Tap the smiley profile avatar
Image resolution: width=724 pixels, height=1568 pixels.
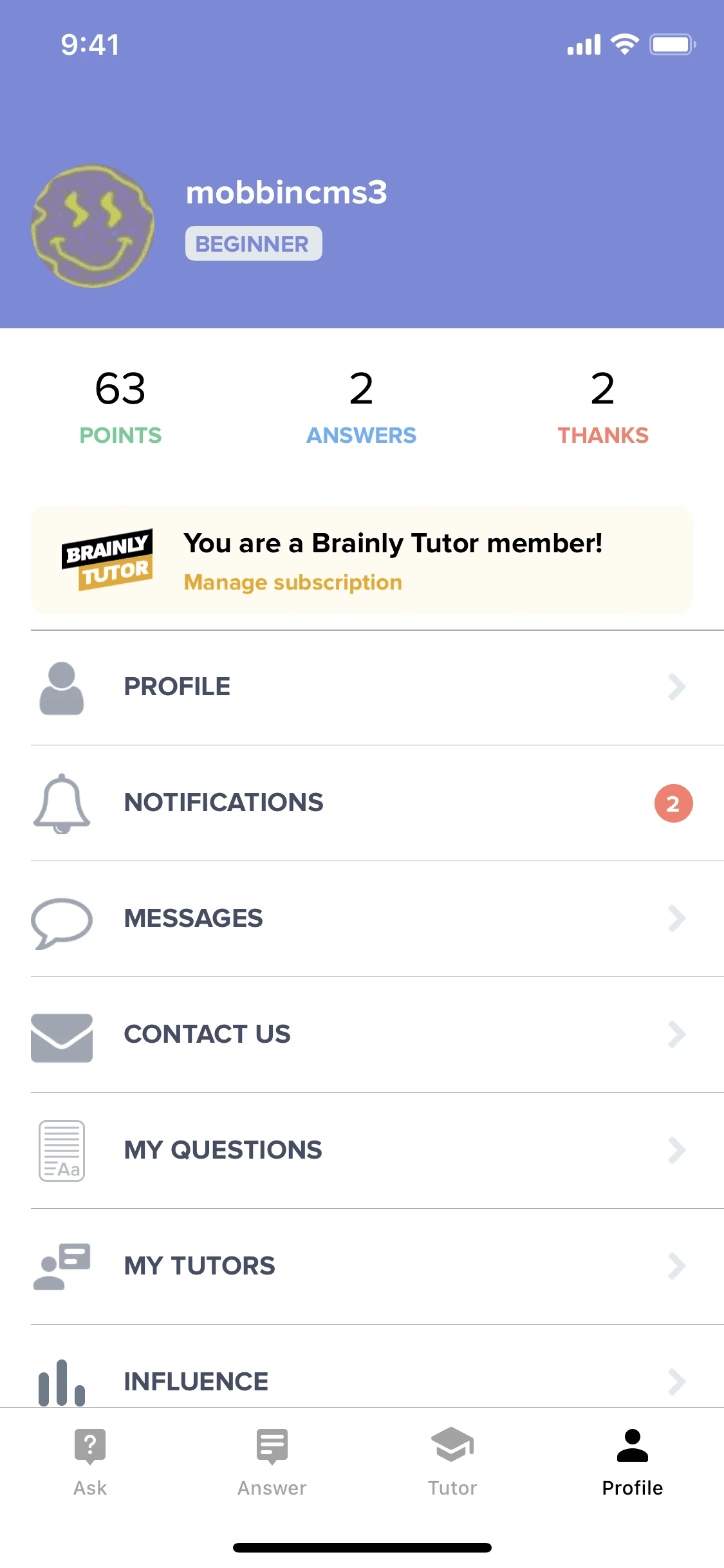coord(93,226)
